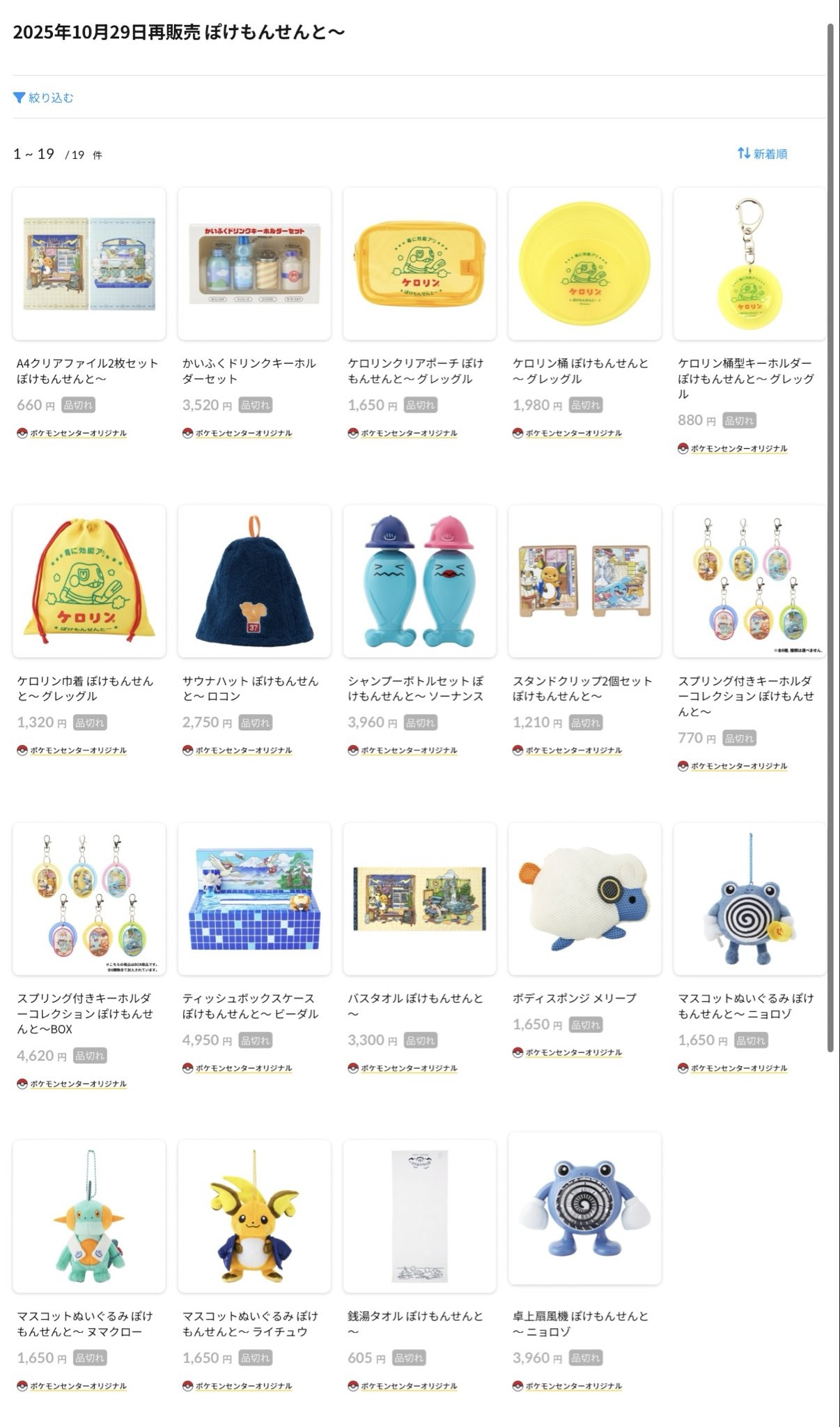
Task: View the ティッシュボックスケース ビーダル item
Action: pyautogui.click(x=254, y=899)
